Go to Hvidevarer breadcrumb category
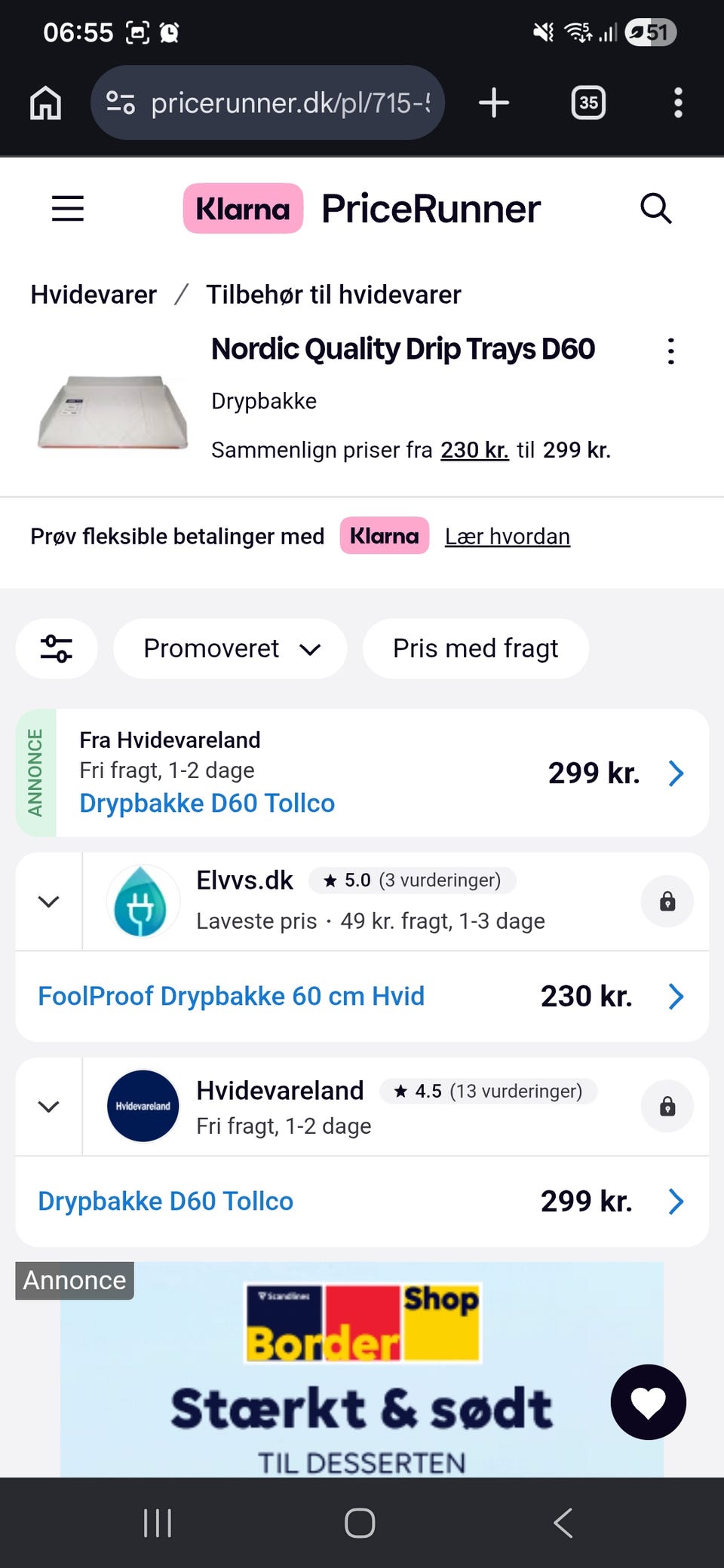The image size is (724, 1568). 94,294
